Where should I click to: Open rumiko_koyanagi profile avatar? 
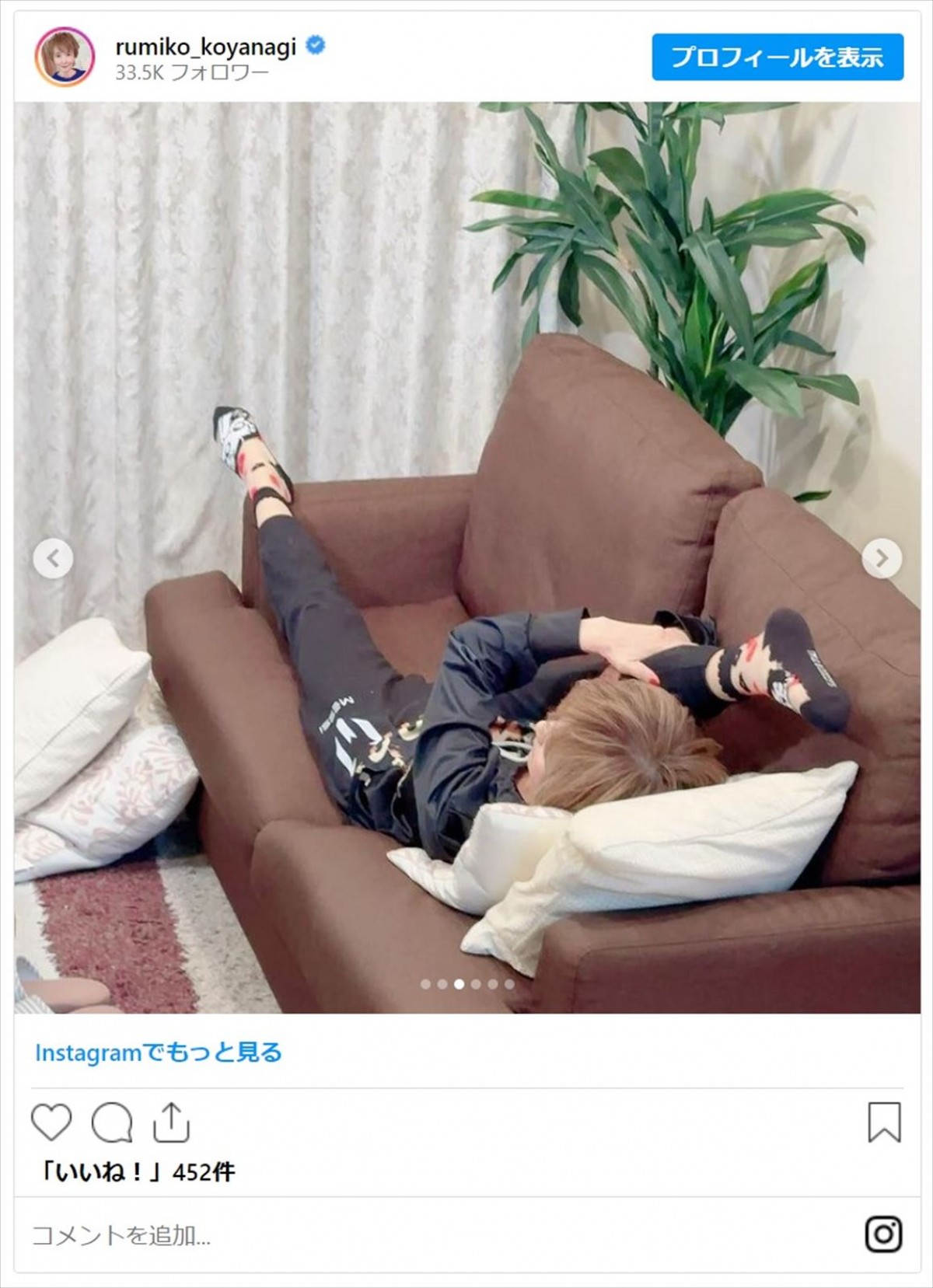click(x=65, y=57)
